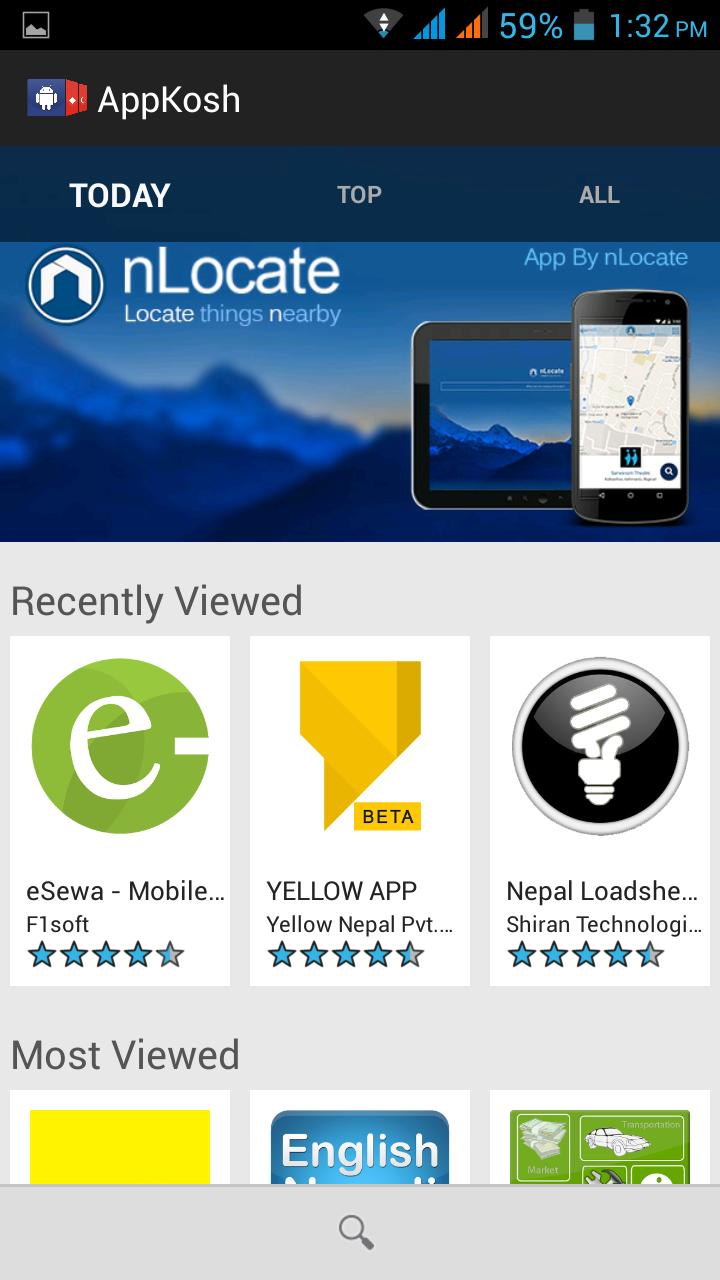Open the eSewa app card
The height and width of the screenshot is (1280, 720).
[120, 810]
